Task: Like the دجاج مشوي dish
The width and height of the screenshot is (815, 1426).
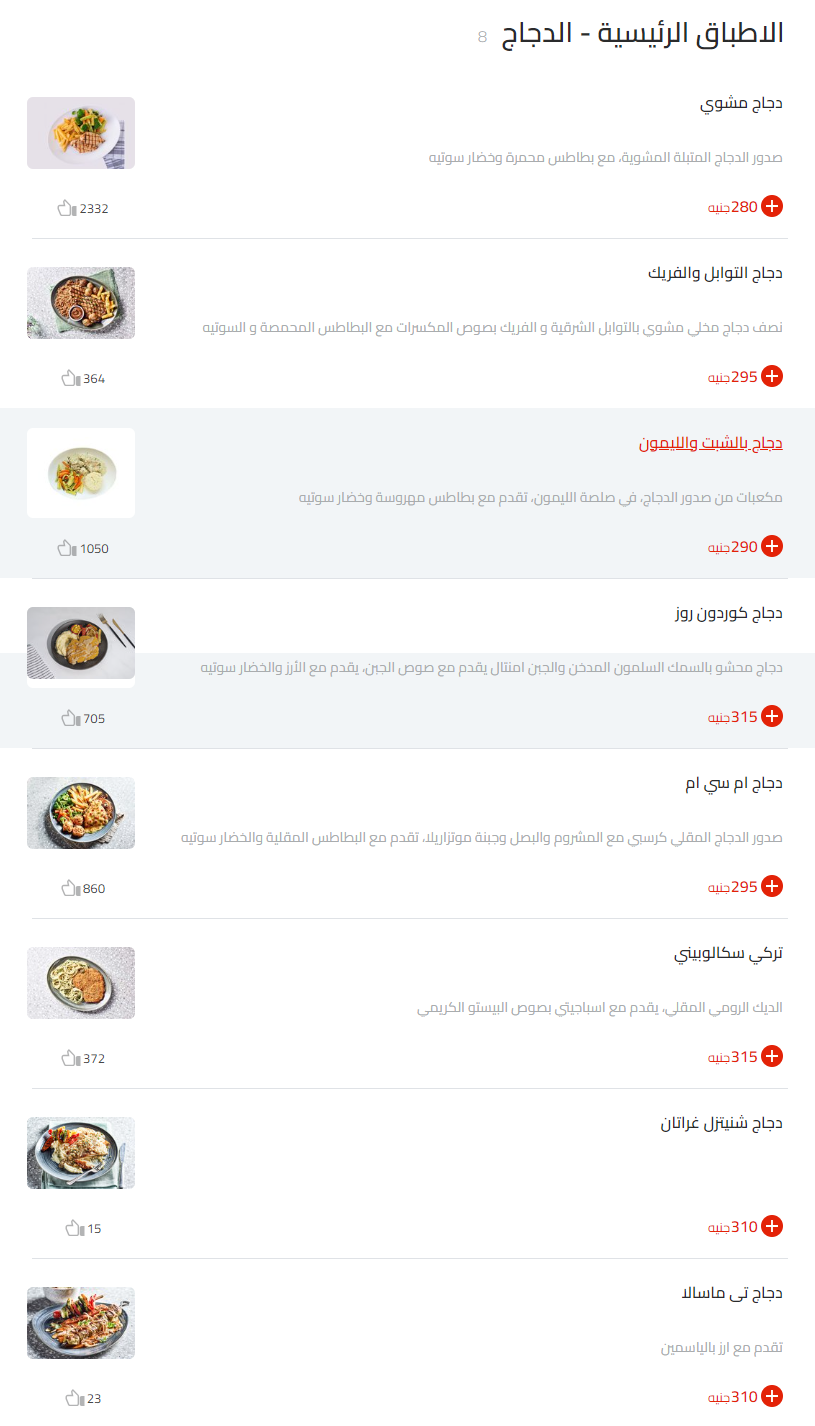Action: pos(67,208)
